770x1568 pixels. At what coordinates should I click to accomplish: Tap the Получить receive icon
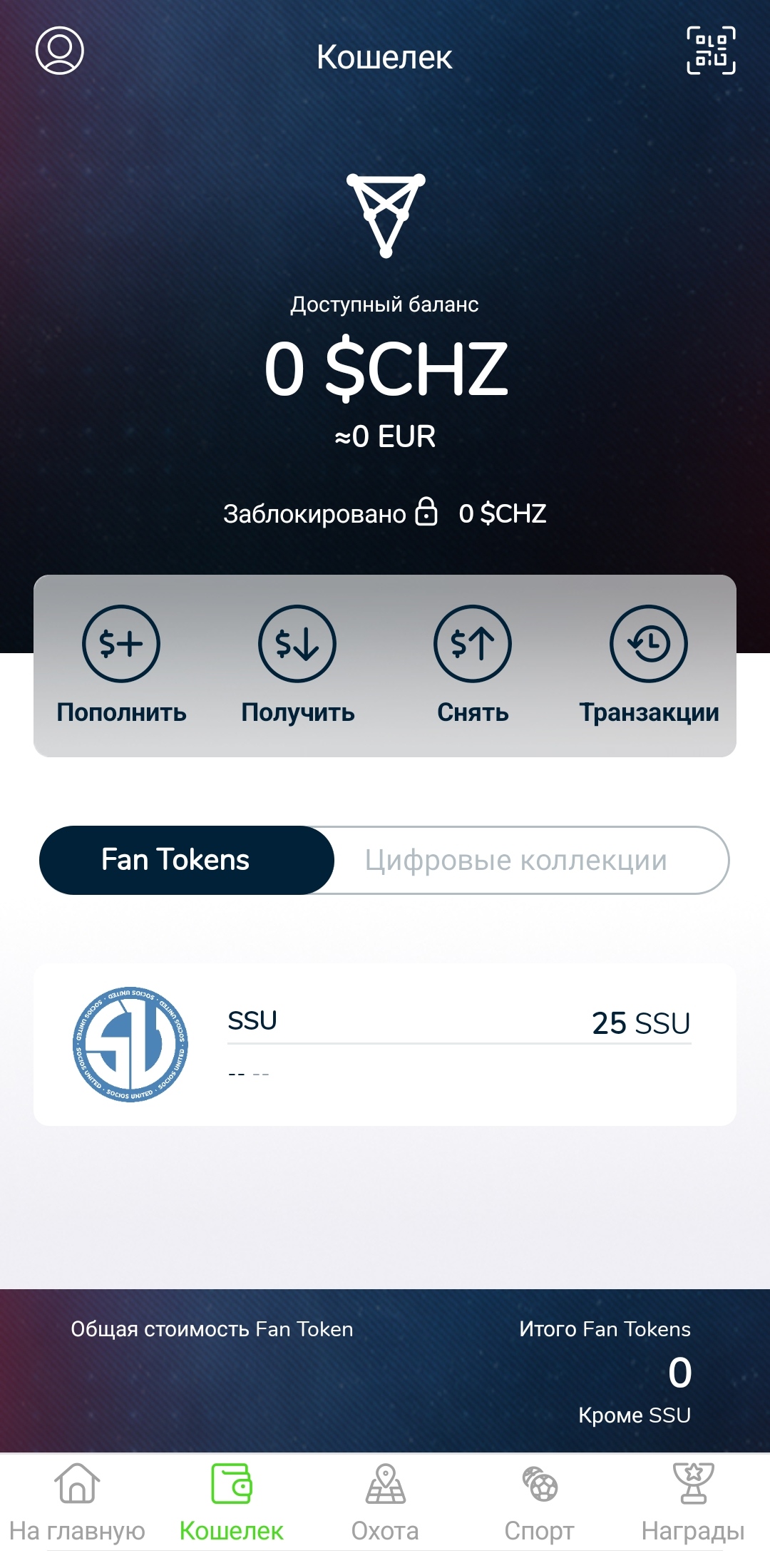[x=297, y=644]
